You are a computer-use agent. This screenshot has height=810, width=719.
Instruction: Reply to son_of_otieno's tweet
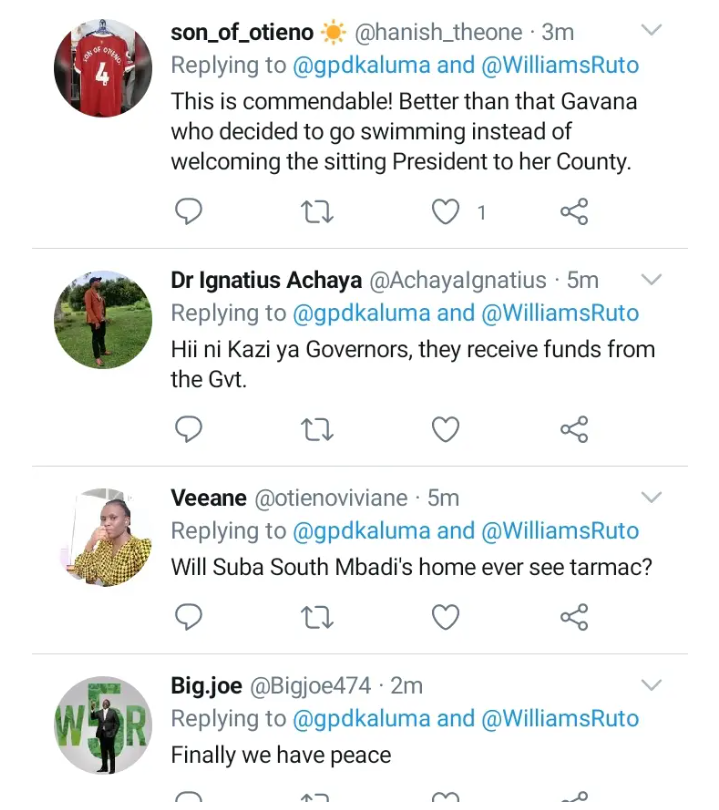[x=188, y=211]
